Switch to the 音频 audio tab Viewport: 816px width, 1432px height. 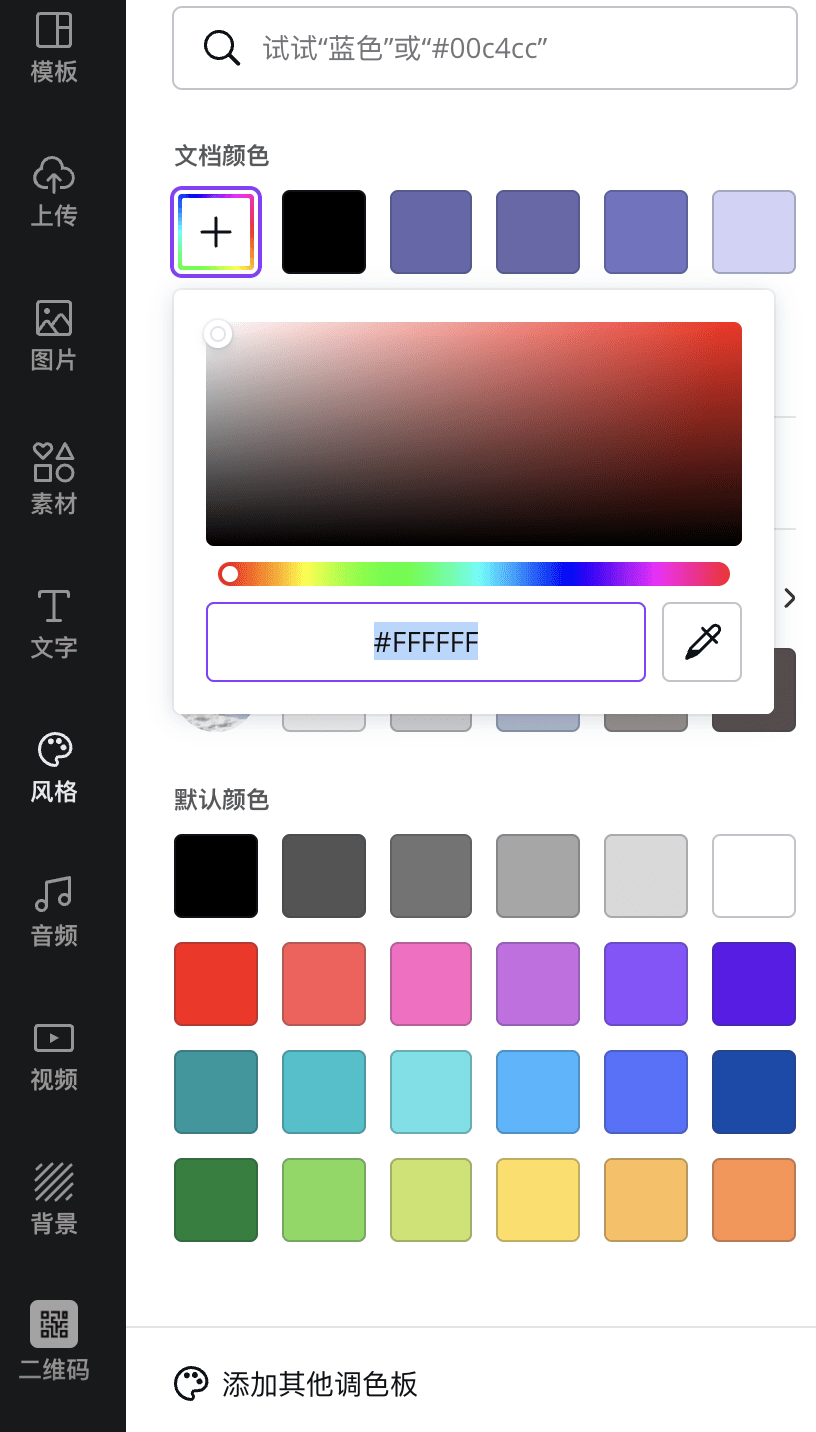coord(54,911)
